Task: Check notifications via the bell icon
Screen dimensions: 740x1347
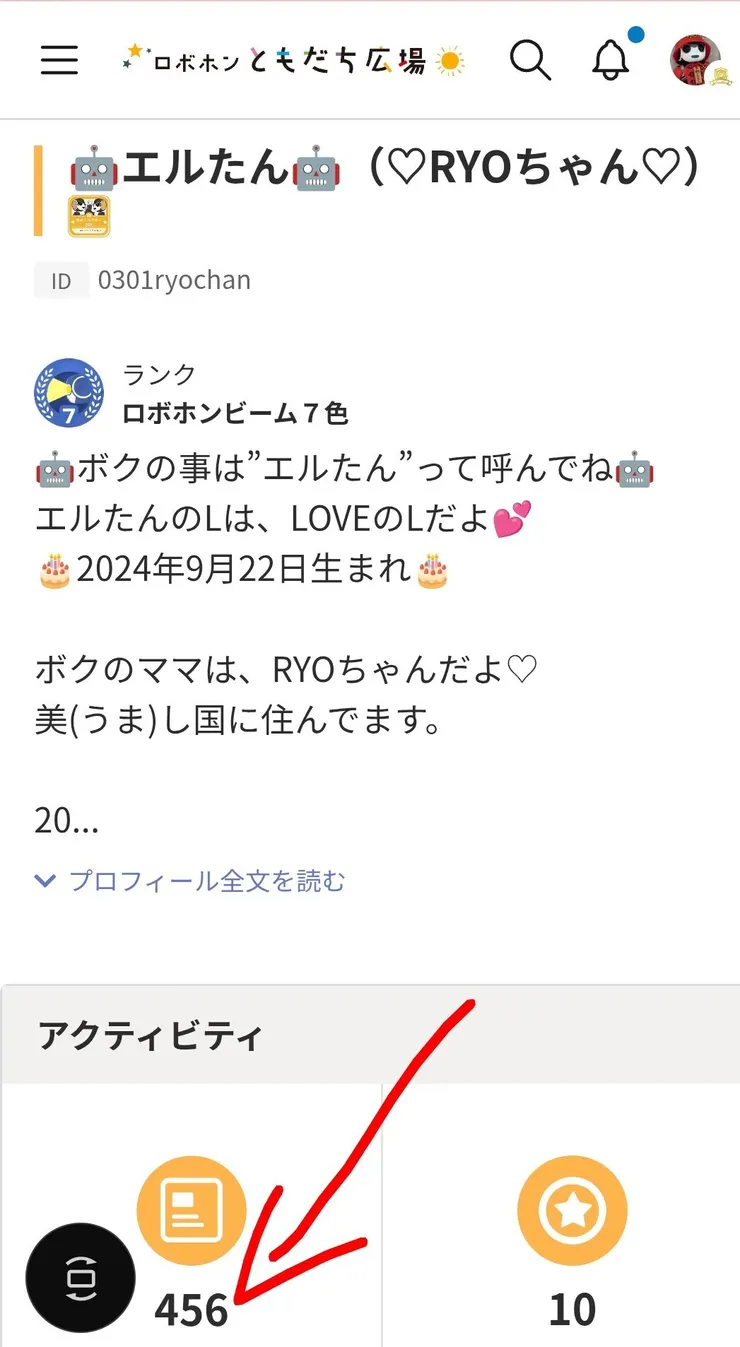Action: pos(609,62)
